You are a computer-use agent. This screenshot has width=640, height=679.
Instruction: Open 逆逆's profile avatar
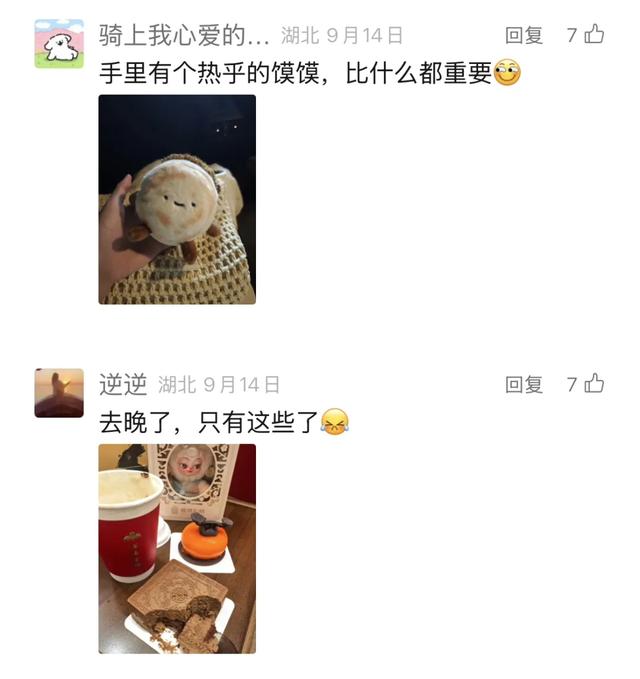(59, 392)
